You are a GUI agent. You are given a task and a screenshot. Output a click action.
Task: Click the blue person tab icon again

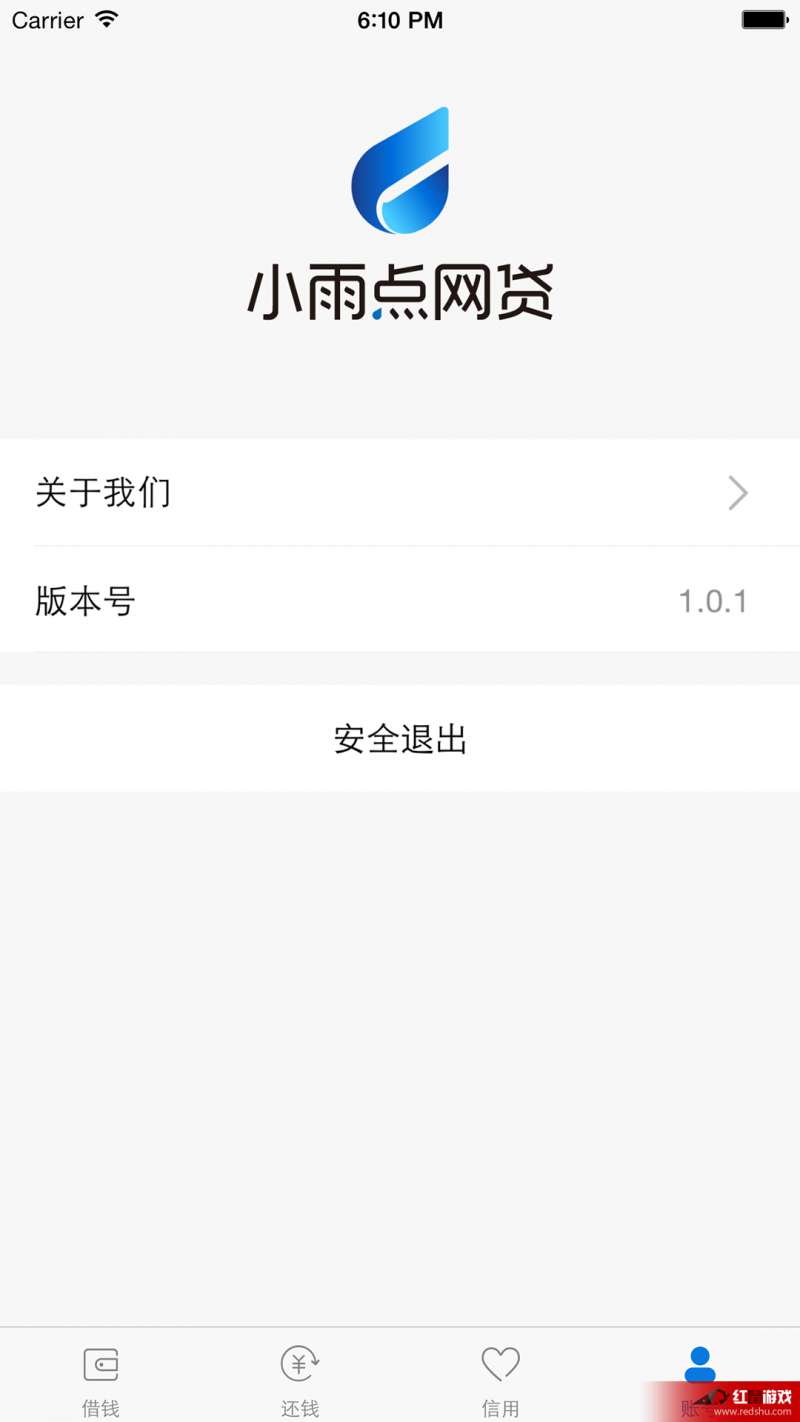pos(700,1362)
